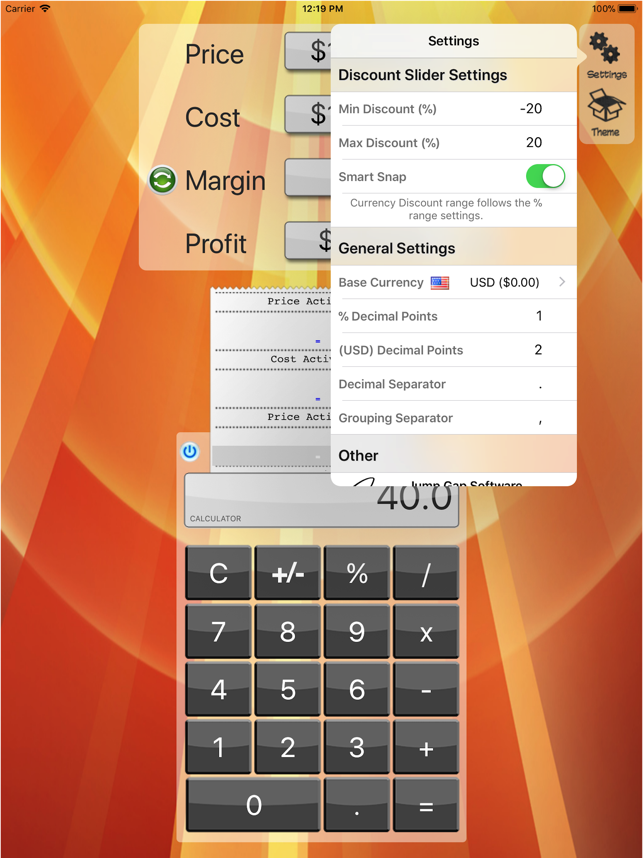Turn off the Smart Snap switch
The width and height of the screenshot is (643, 858).
coord(545,177)
